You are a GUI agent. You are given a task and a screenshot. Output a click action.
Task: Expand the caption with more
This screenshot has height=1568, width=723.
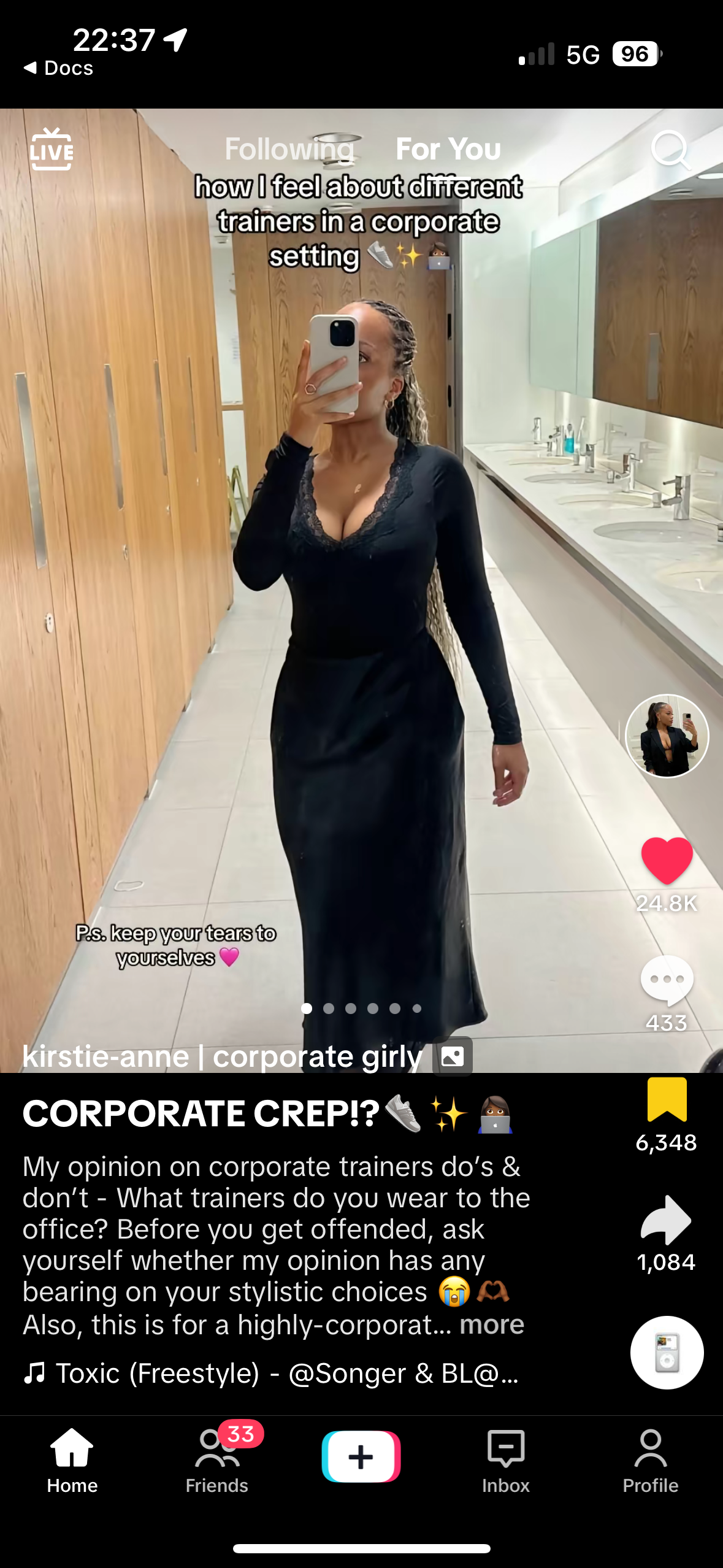point(492,1324)
